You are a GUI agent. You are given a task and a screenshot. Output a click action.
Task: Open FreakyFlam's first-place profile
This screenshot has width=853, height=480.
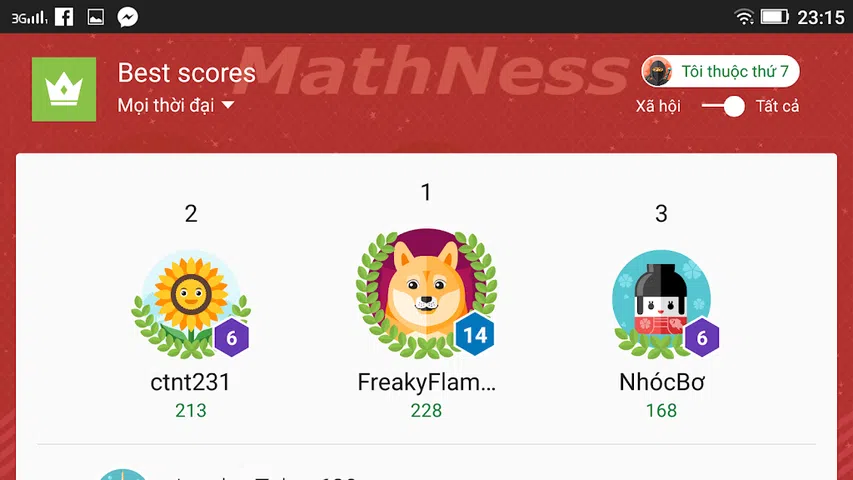coord(426,294)
